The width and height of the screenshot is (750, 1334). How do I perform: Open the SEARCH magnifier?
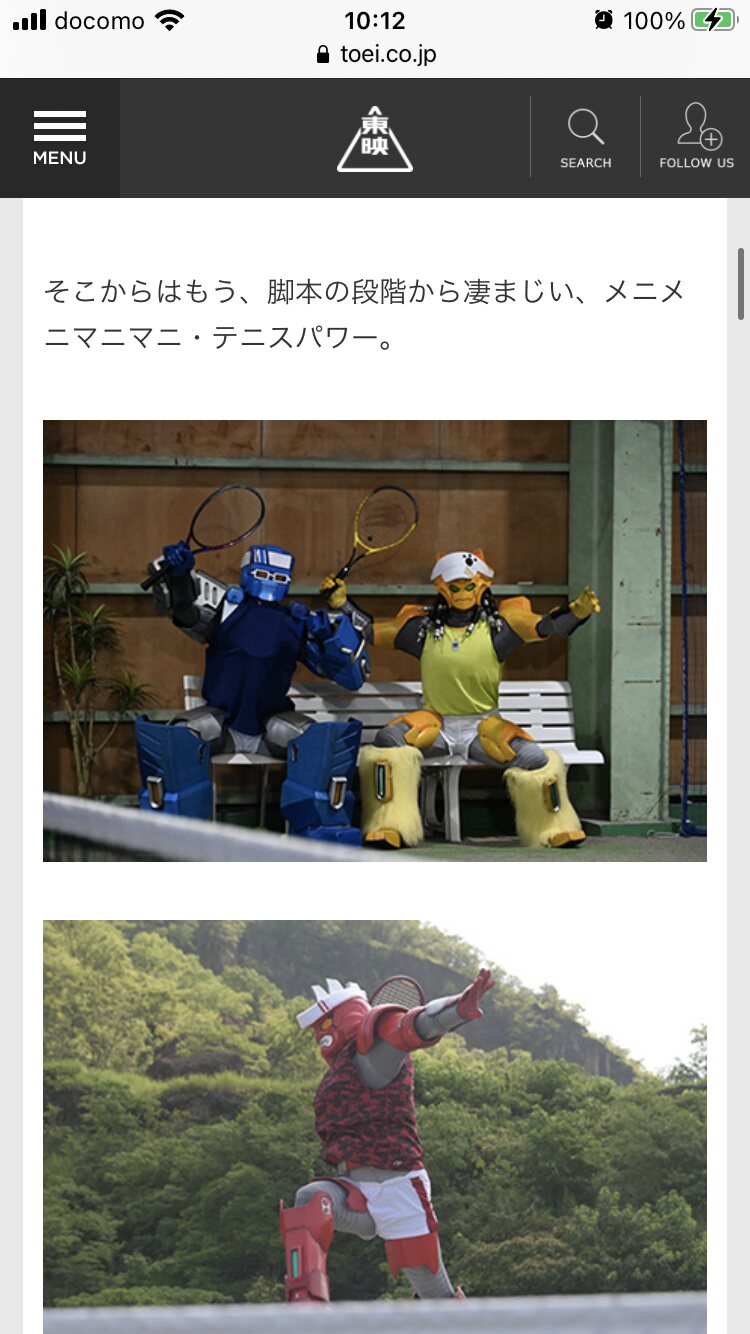pyautogui.click(x=585, y=138)
